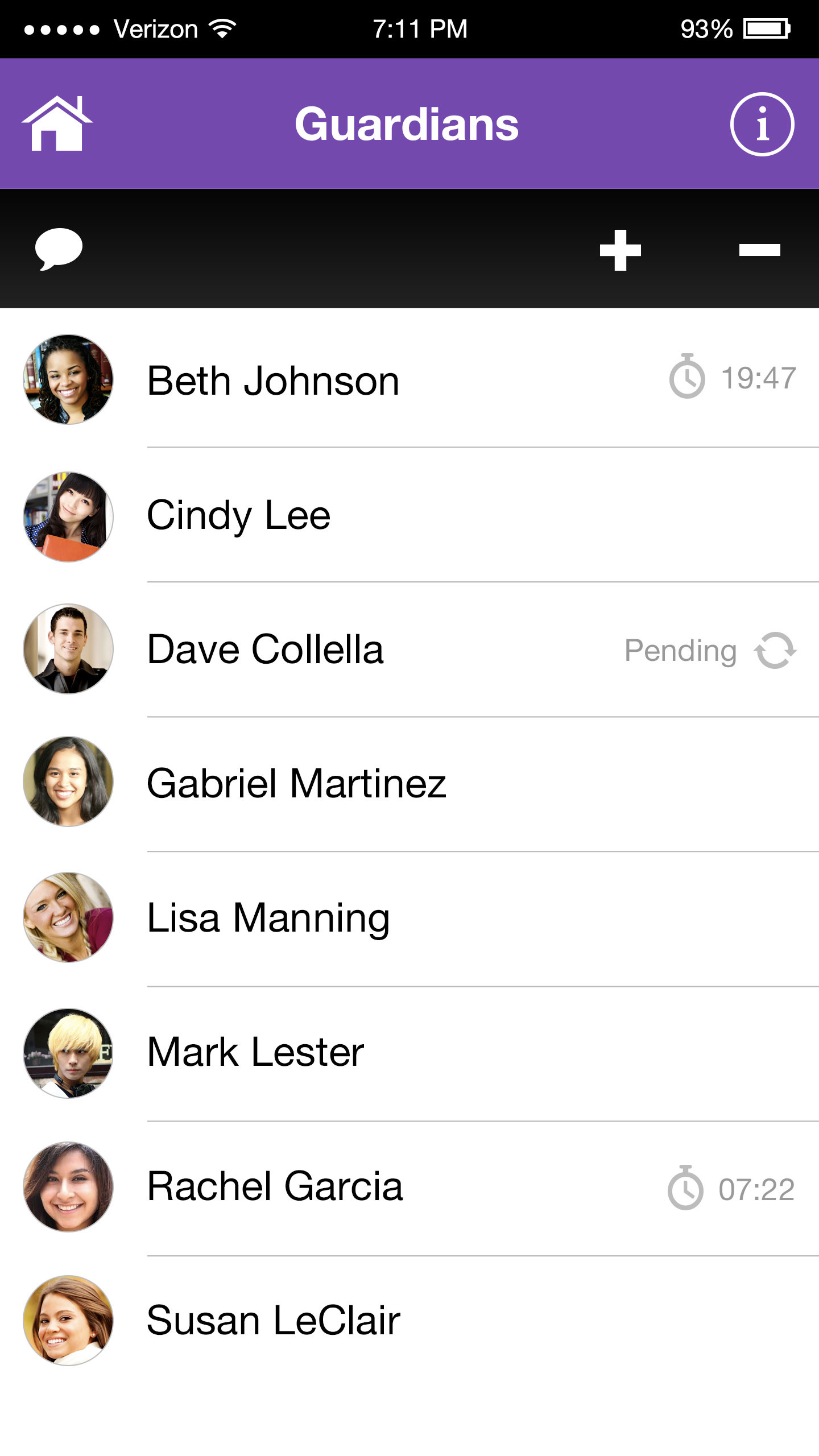Select Mark Lester

(255, 1052)
